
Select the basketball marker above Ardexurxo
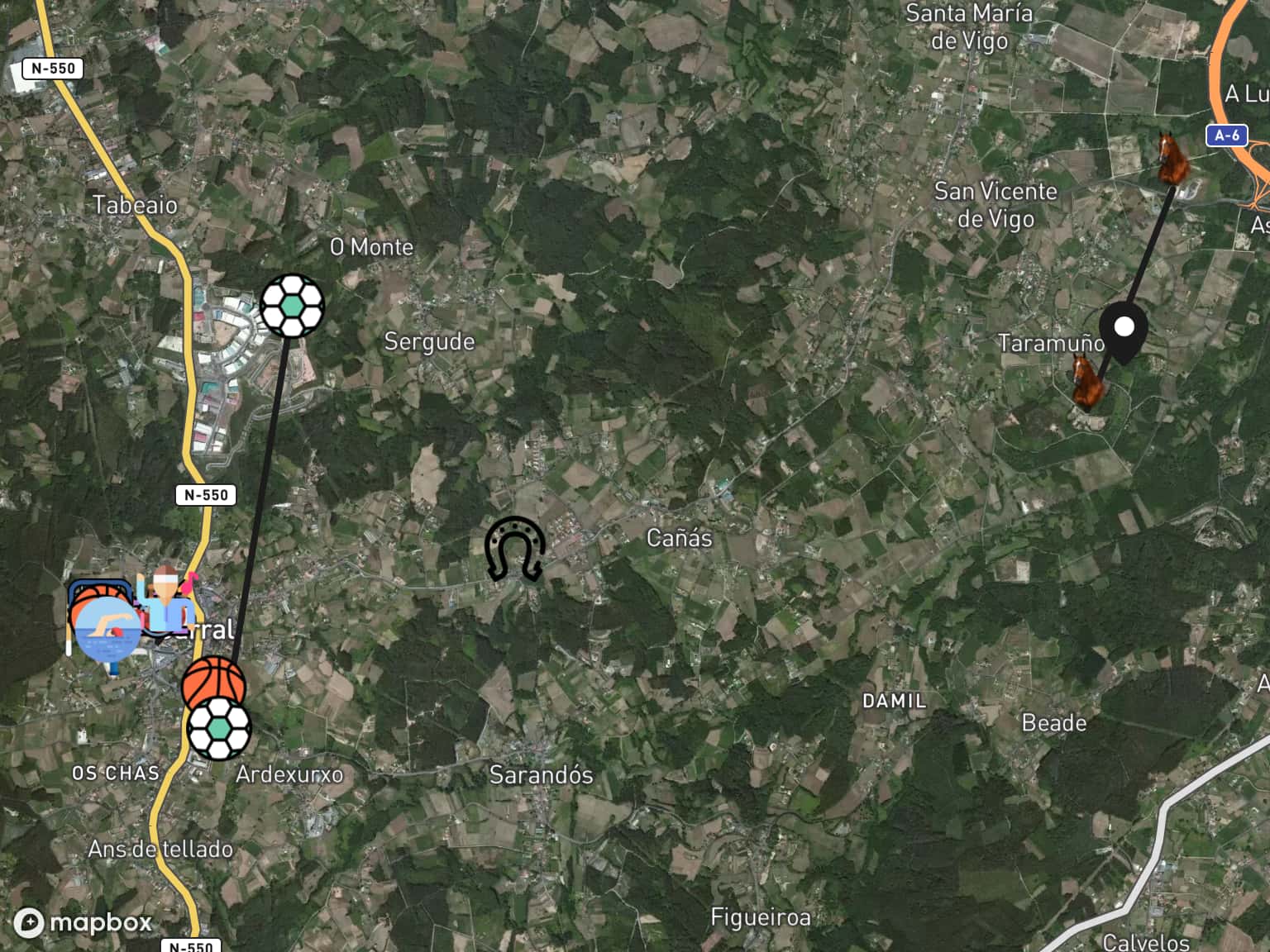pos(213,682)
